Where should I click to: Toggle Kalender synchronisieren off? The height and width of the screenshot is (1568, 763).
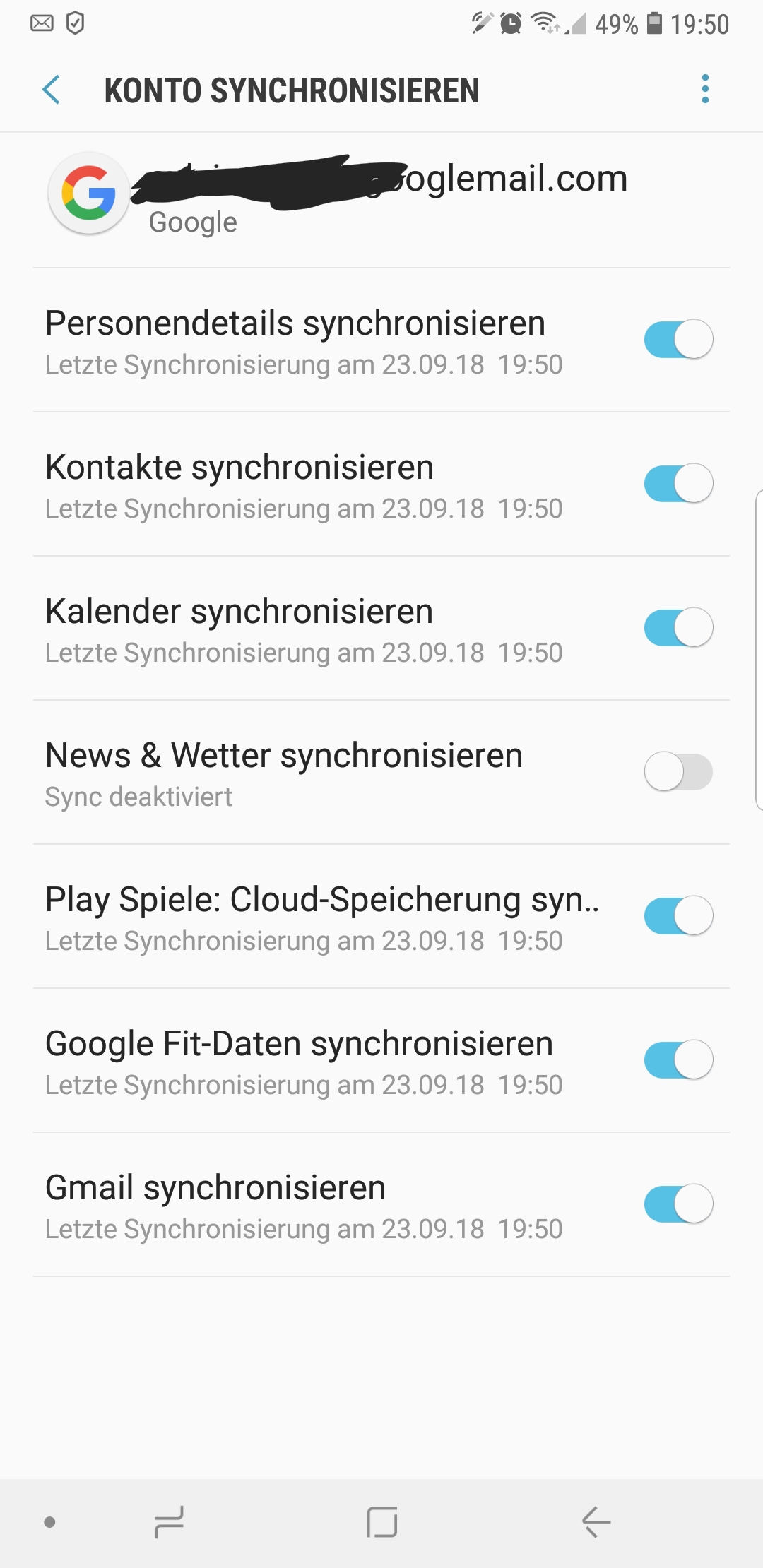(x=678, y=628)
